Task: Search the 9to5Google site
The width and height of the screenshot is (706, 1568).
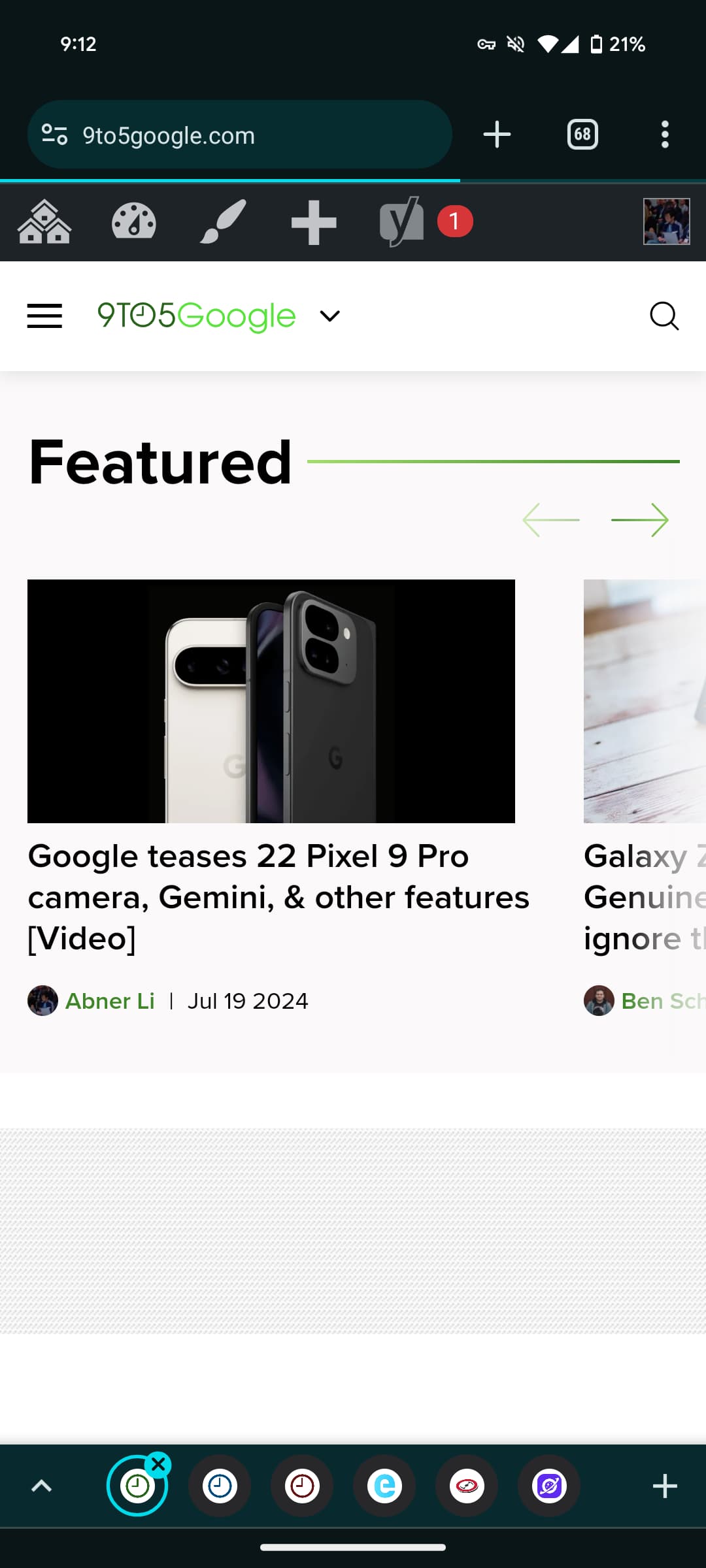Action: 664,316
